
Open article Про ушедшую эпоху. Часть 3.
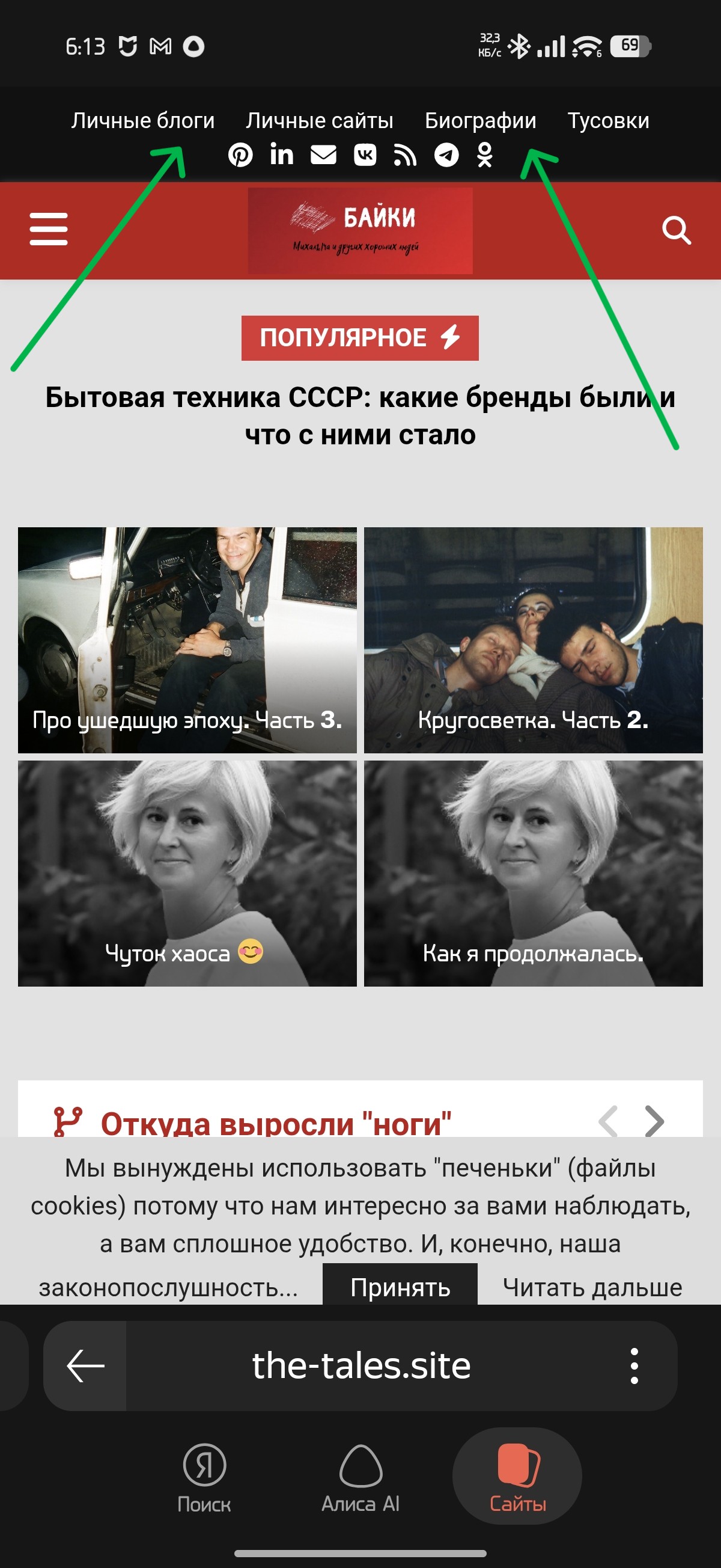187,640
